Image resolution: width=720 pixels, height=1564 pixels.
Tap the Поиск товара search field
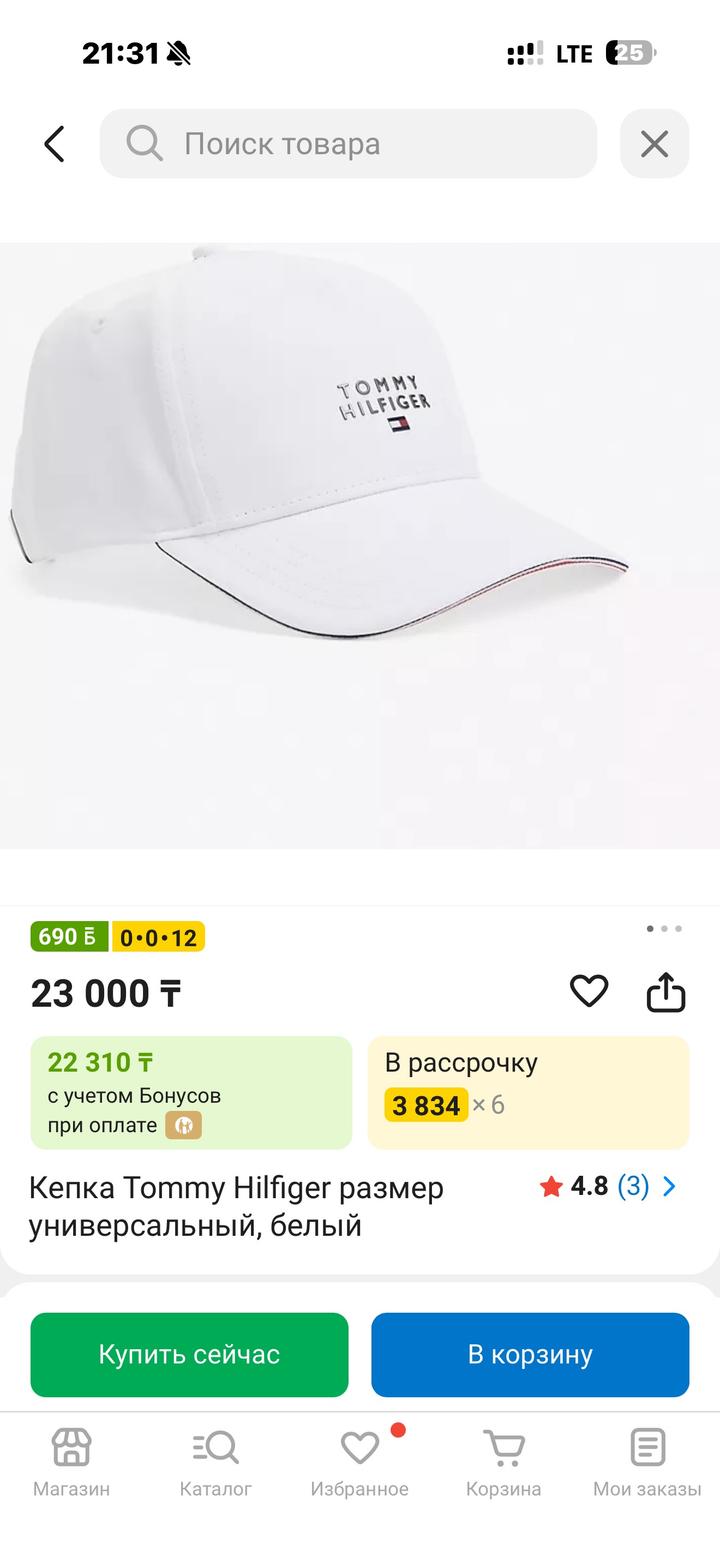pyautogui.click(x=350, y=143)
